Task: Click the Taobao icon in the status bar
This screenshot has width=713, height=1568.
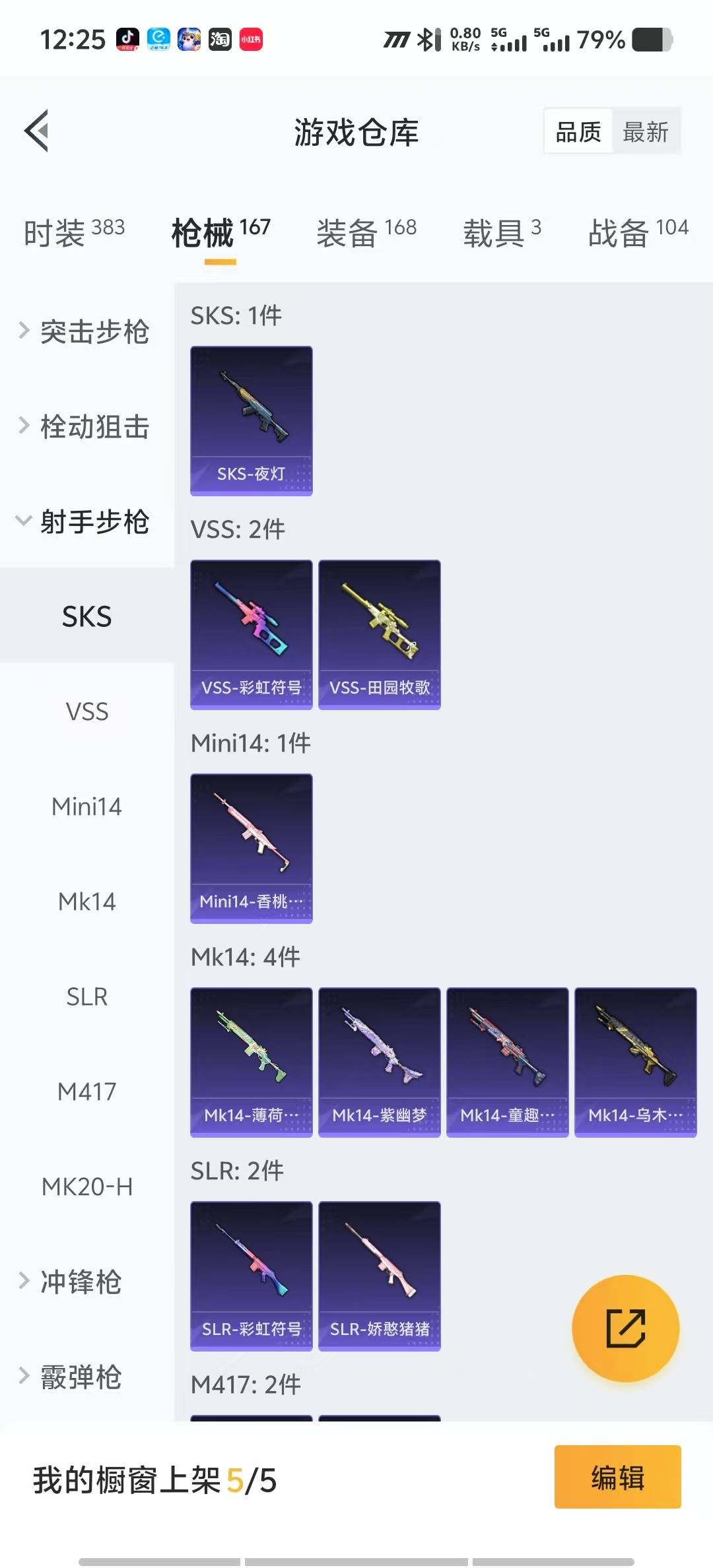Action: 220,40
